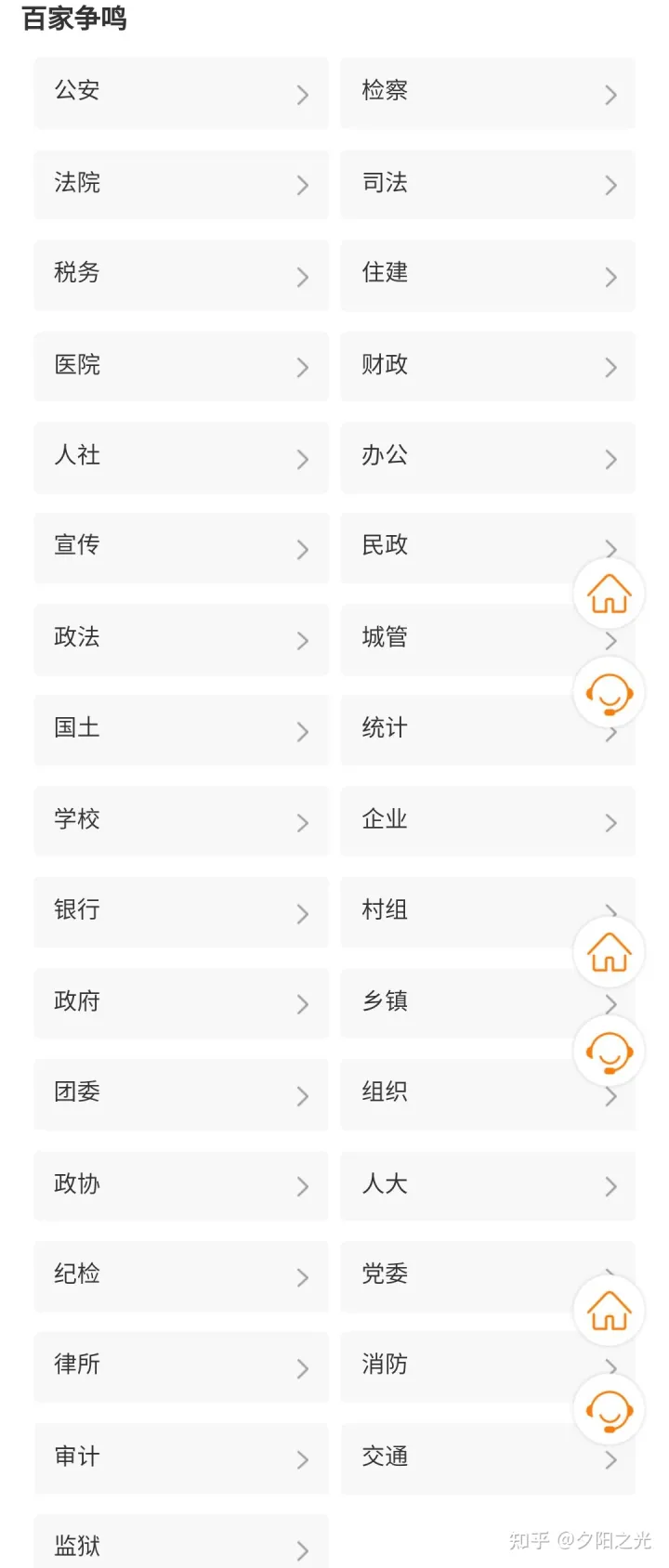
Task: Tap the 监狱 list item
Action: [181, 1543]
